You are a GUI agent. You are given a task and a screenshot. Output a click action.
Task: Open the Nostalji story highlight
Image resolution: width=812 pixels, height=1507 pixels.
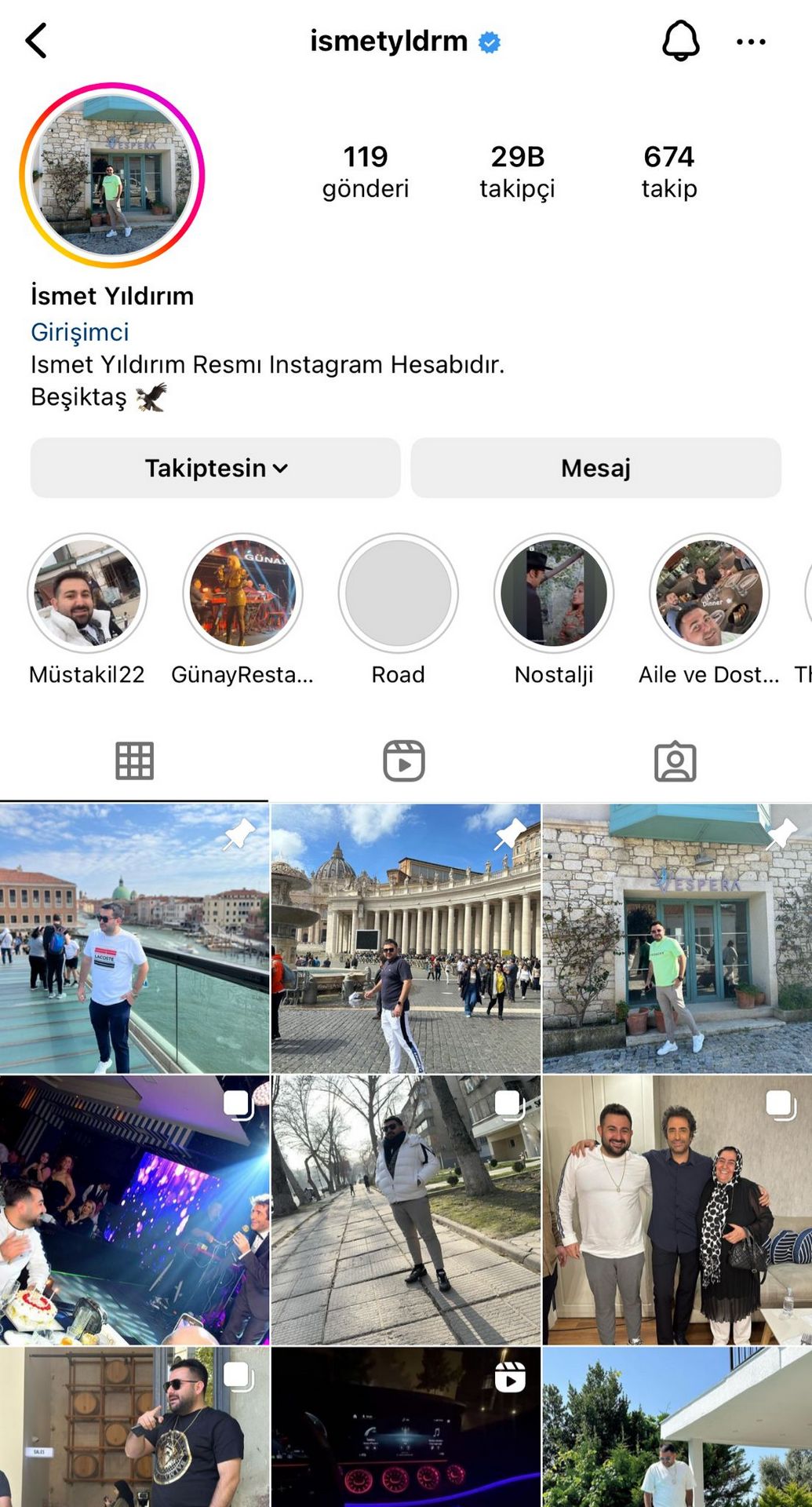click(553, 593)
